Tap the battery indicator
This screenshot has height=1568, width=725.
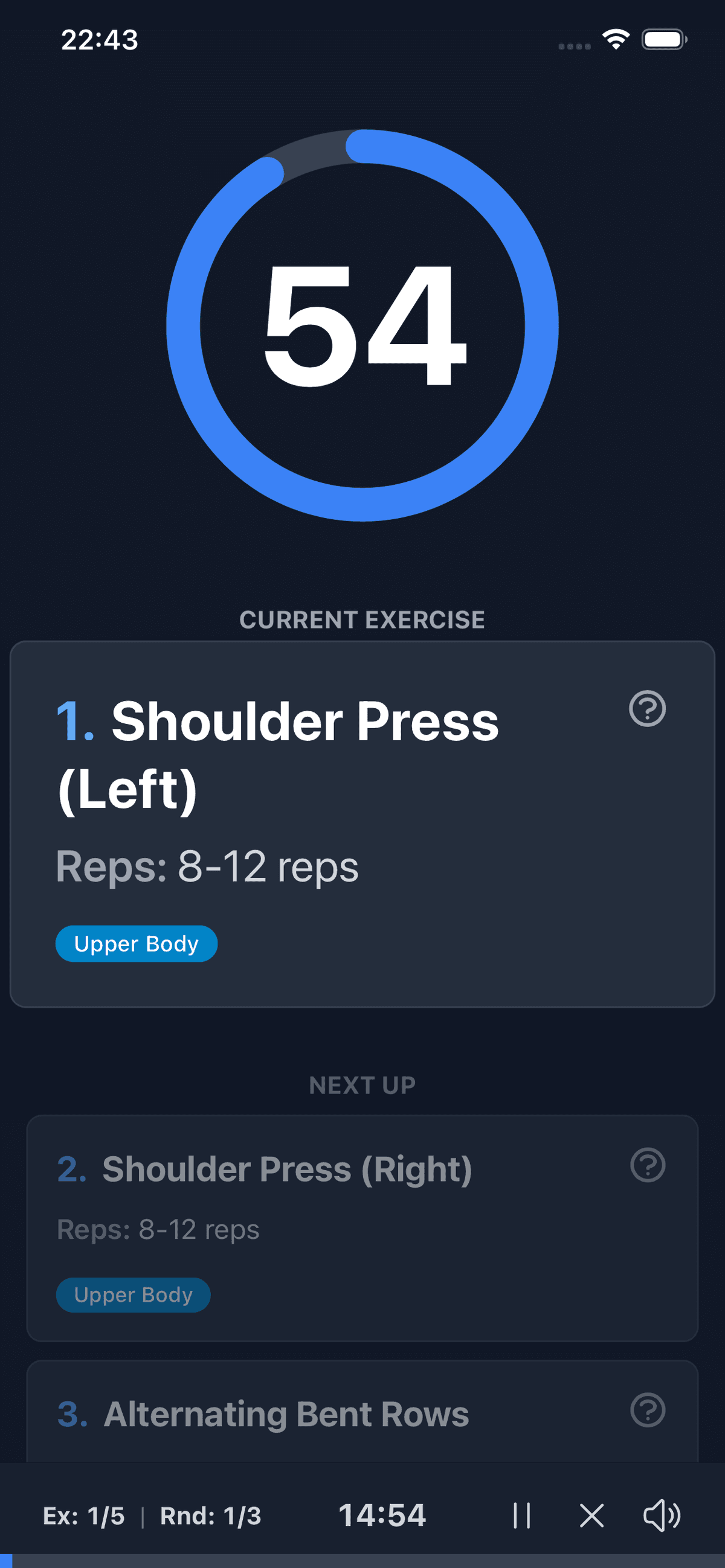tap(664, 40)
